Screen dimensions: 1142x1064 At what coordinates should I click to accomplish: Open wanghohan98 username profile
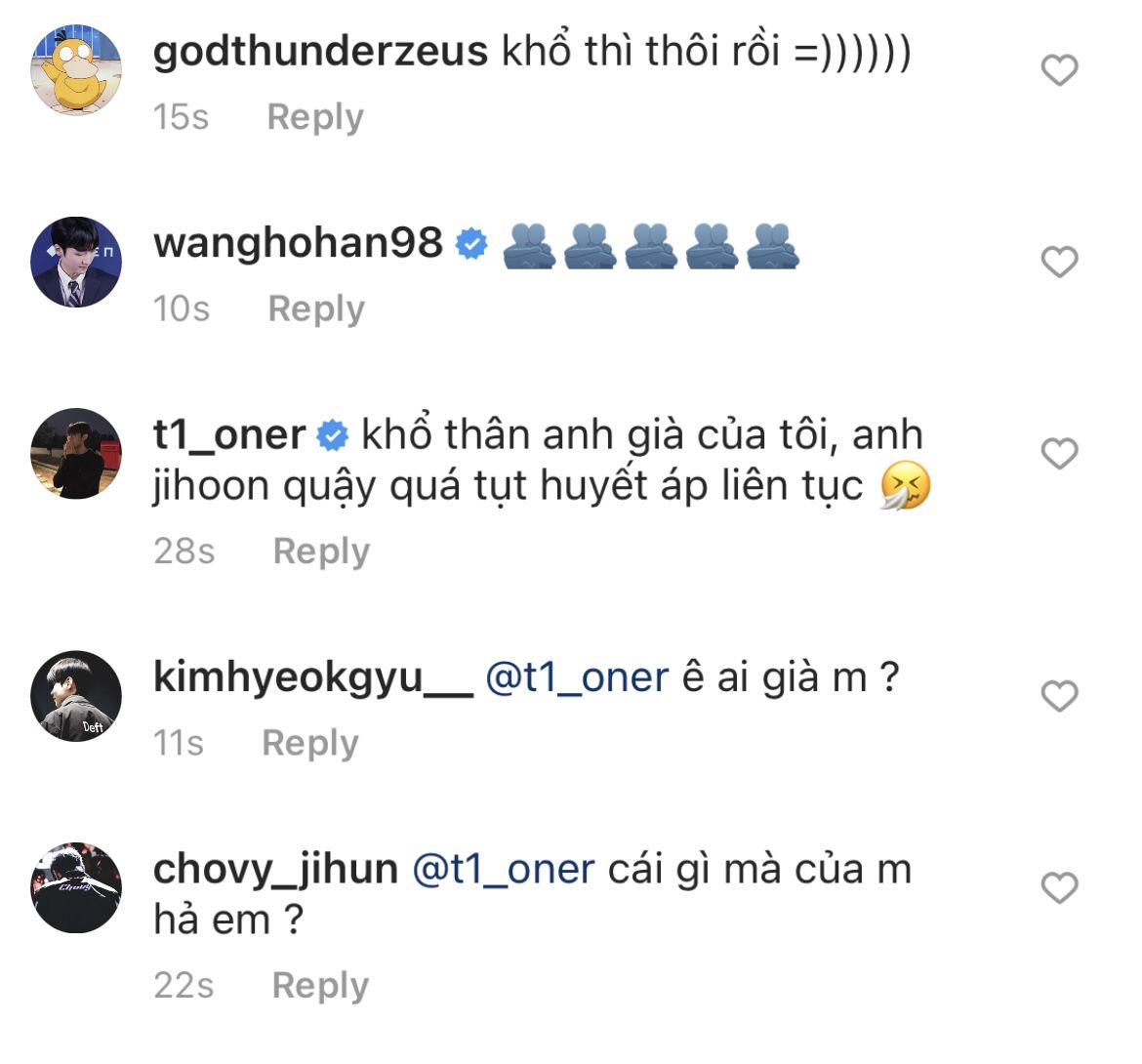pyautogui.click(x=298, y=242)
